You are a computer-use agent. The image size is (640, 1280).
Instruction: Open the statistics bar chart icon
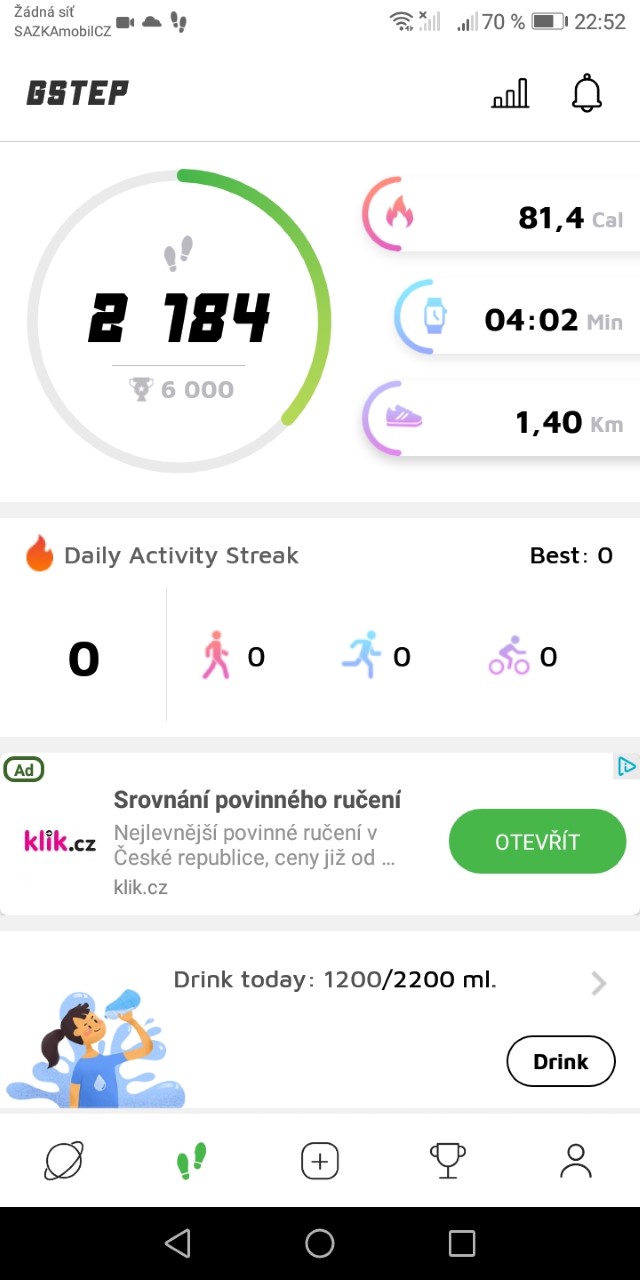click(x=510, y=93)
